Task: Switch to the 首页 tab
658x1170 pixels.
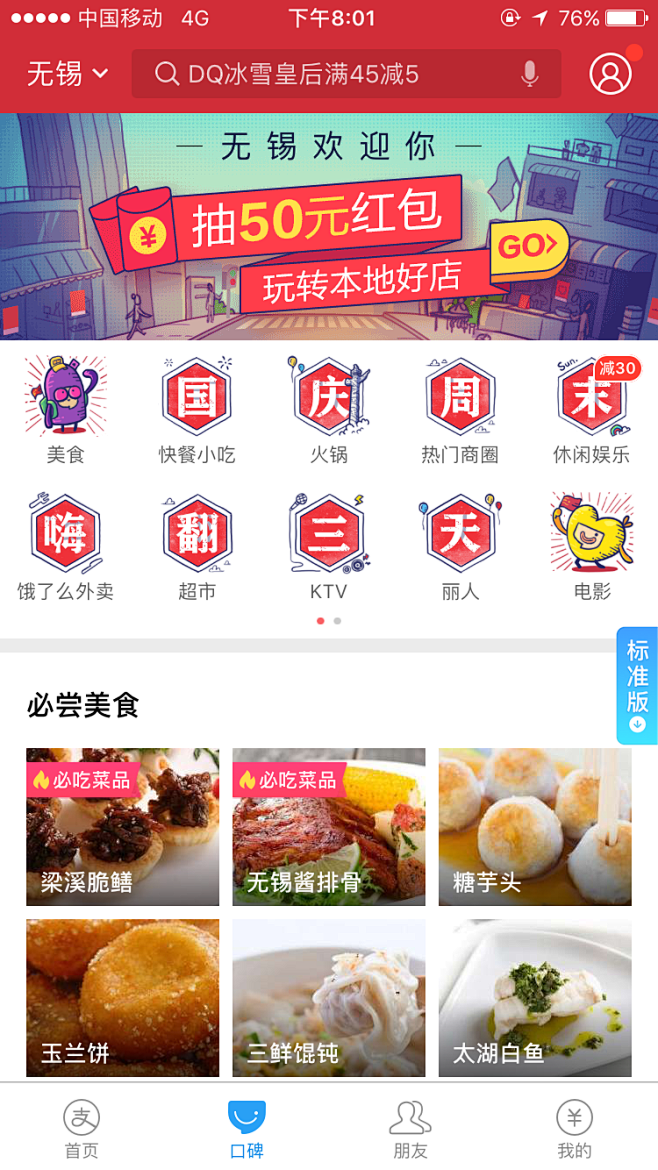Action: coord(82,1128)
